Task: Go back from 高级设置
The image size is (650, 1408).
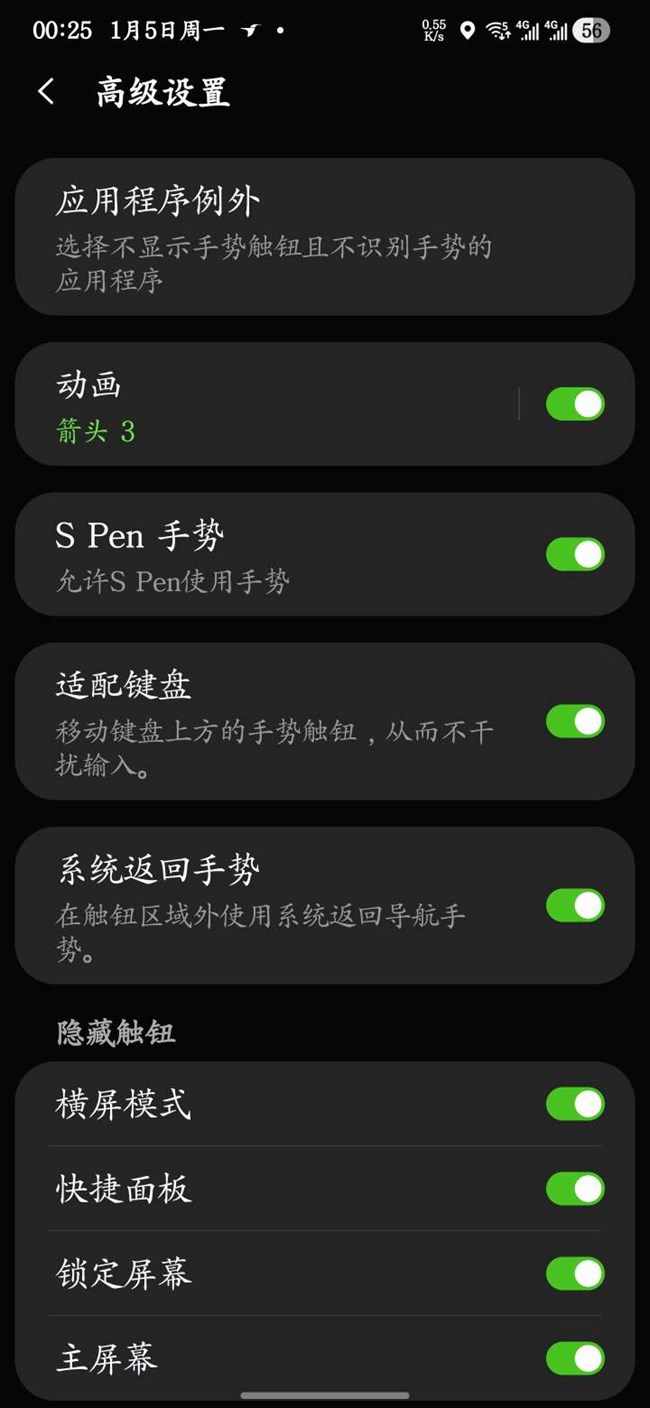Action: pos(46,92)
